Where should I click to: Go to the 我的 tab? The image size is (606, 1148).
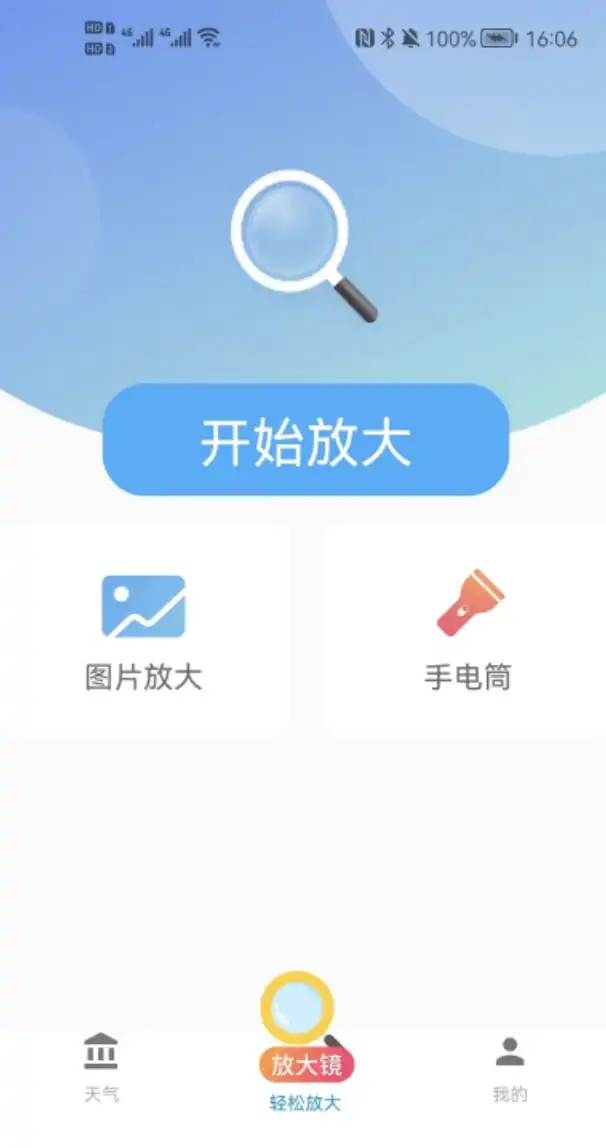(509, 1067)
